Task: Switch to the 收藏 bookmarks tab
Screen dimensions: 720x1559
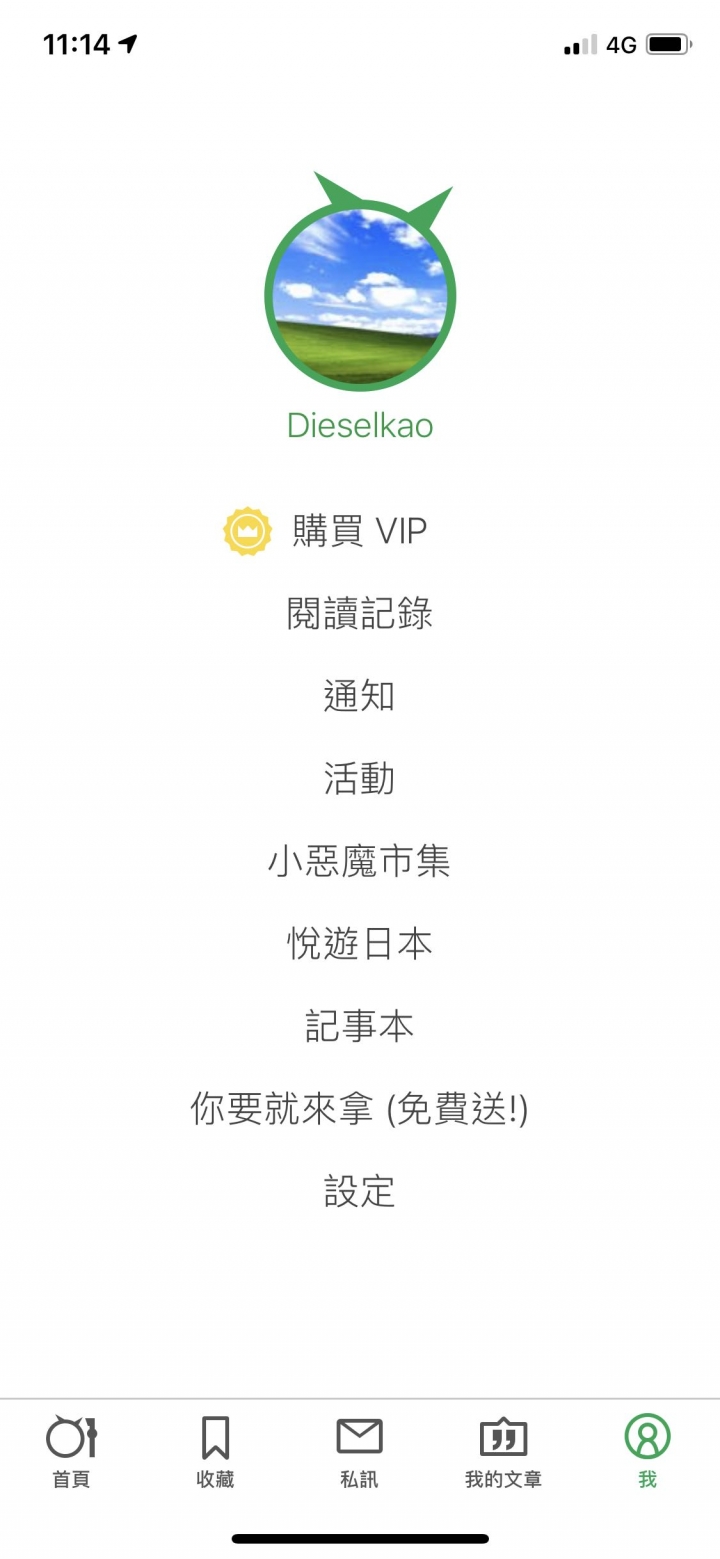Action: tap(215, 1451)
